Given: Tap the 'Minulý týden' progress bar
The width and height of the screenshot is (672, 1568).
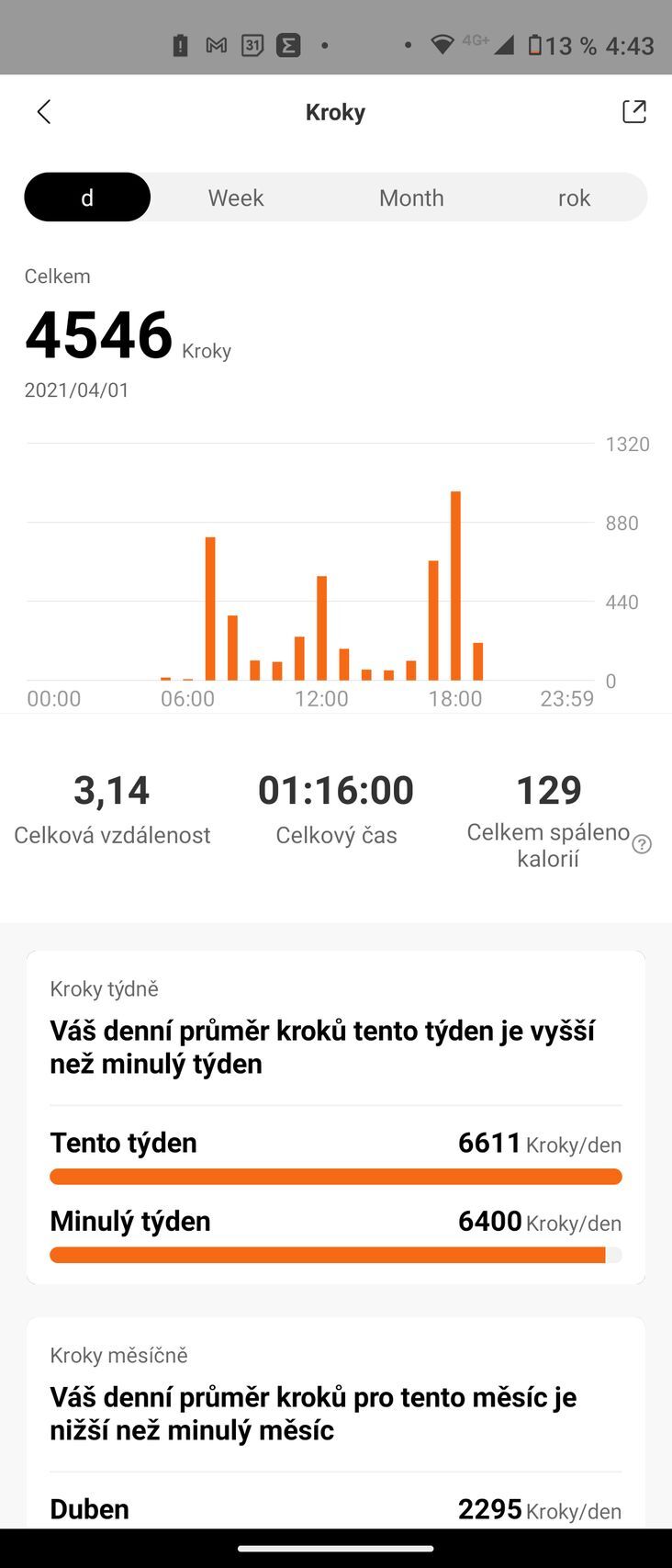Looking at the screenshot, I should click(x=336, y=1254).
